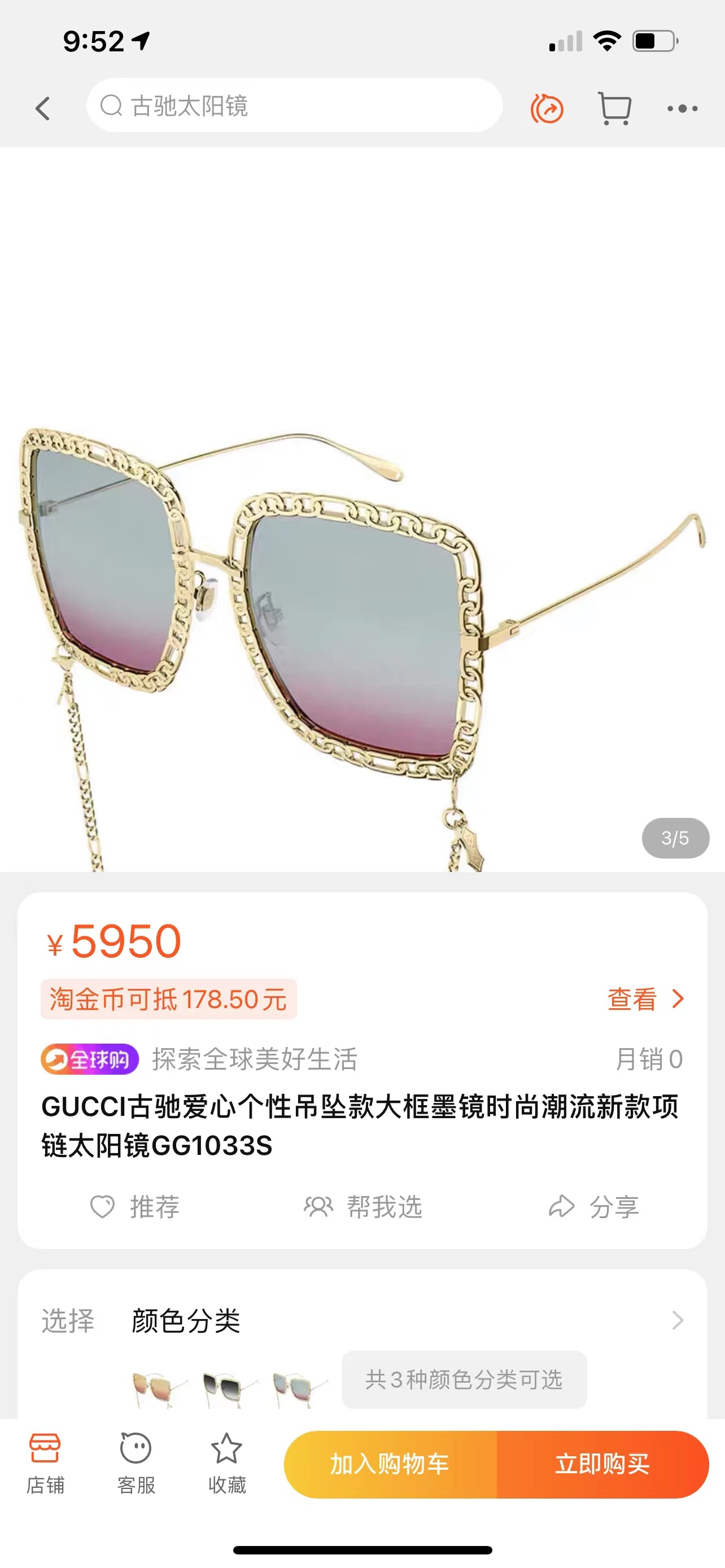This screenshot has width=725, height=1568.
Task: Open the three-dot overflow menu
Action: pos(682,109)
